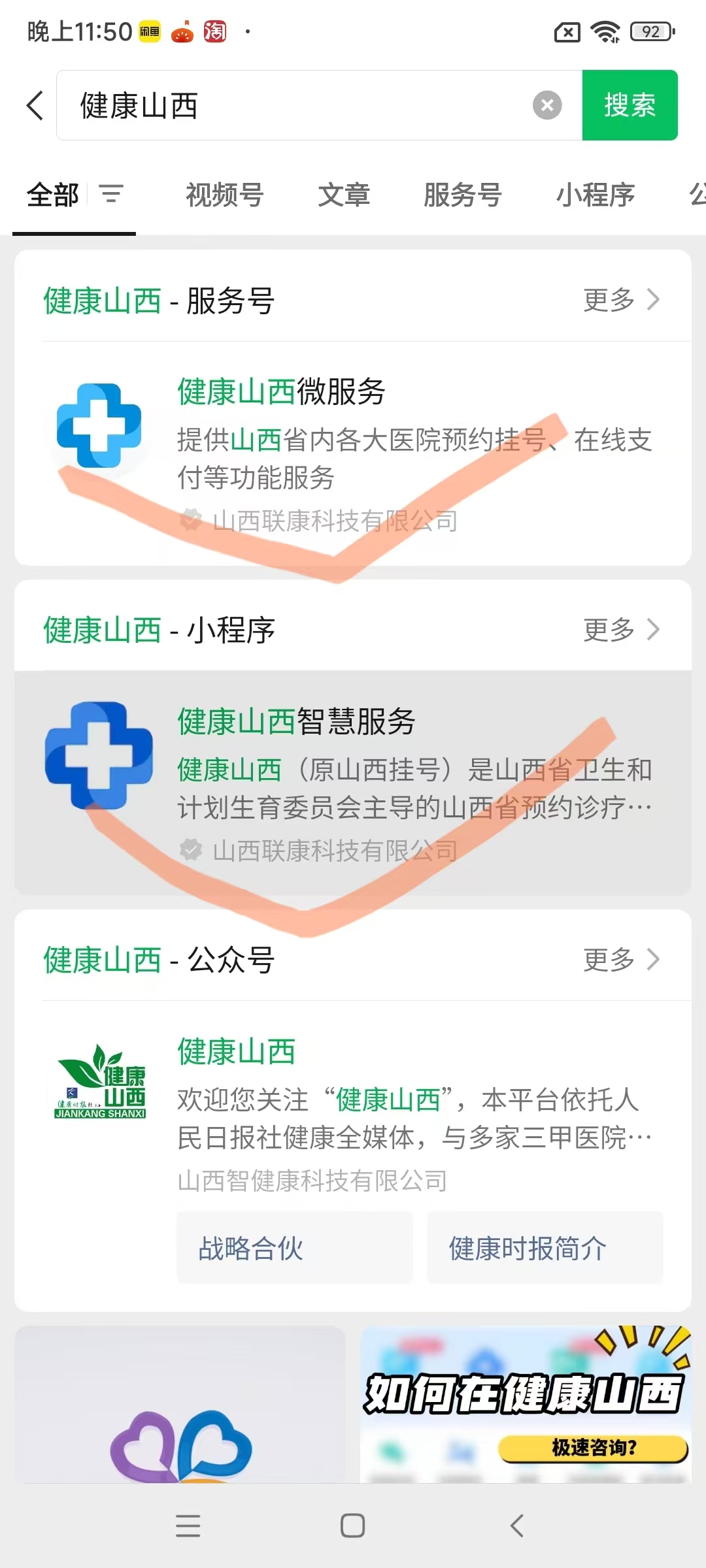This screenshot has width=706, height=1568.
Task: Open the 如何在健康山西极速咨询 video
Action: pos(526,1405)
